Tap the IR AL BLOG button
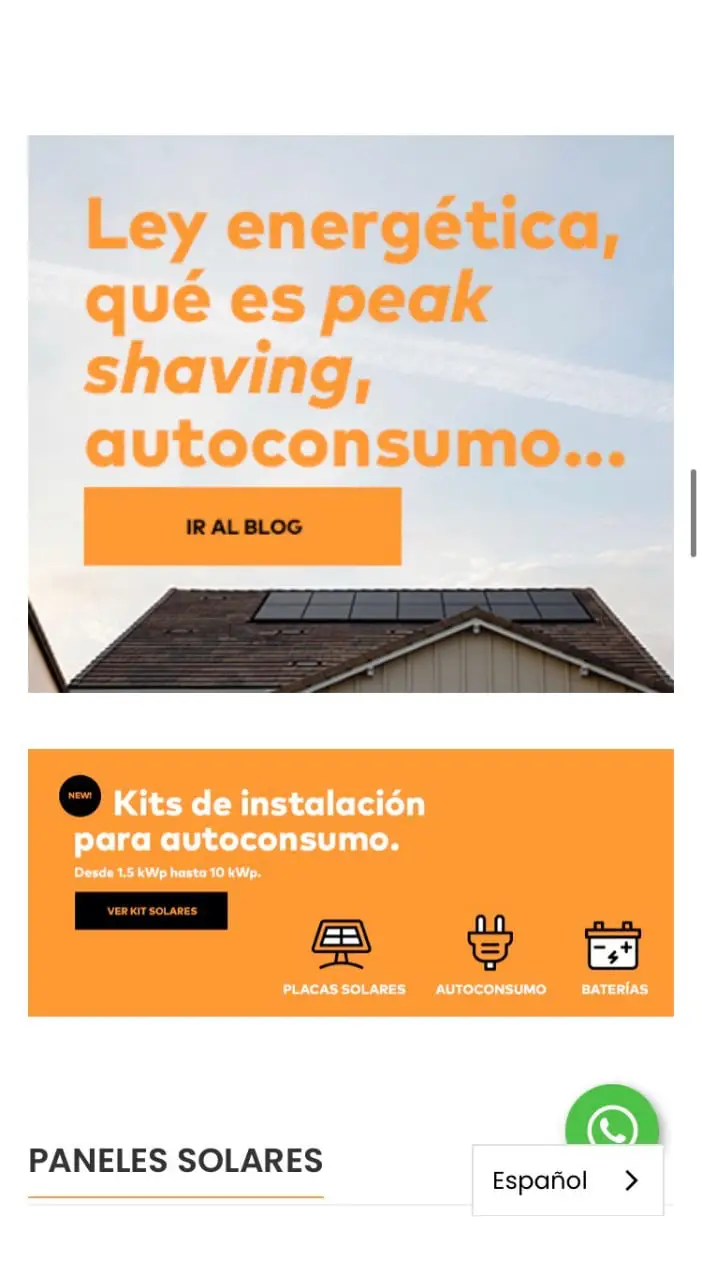The width and height of the screenshot is (702, 1280). pos(243,526)
